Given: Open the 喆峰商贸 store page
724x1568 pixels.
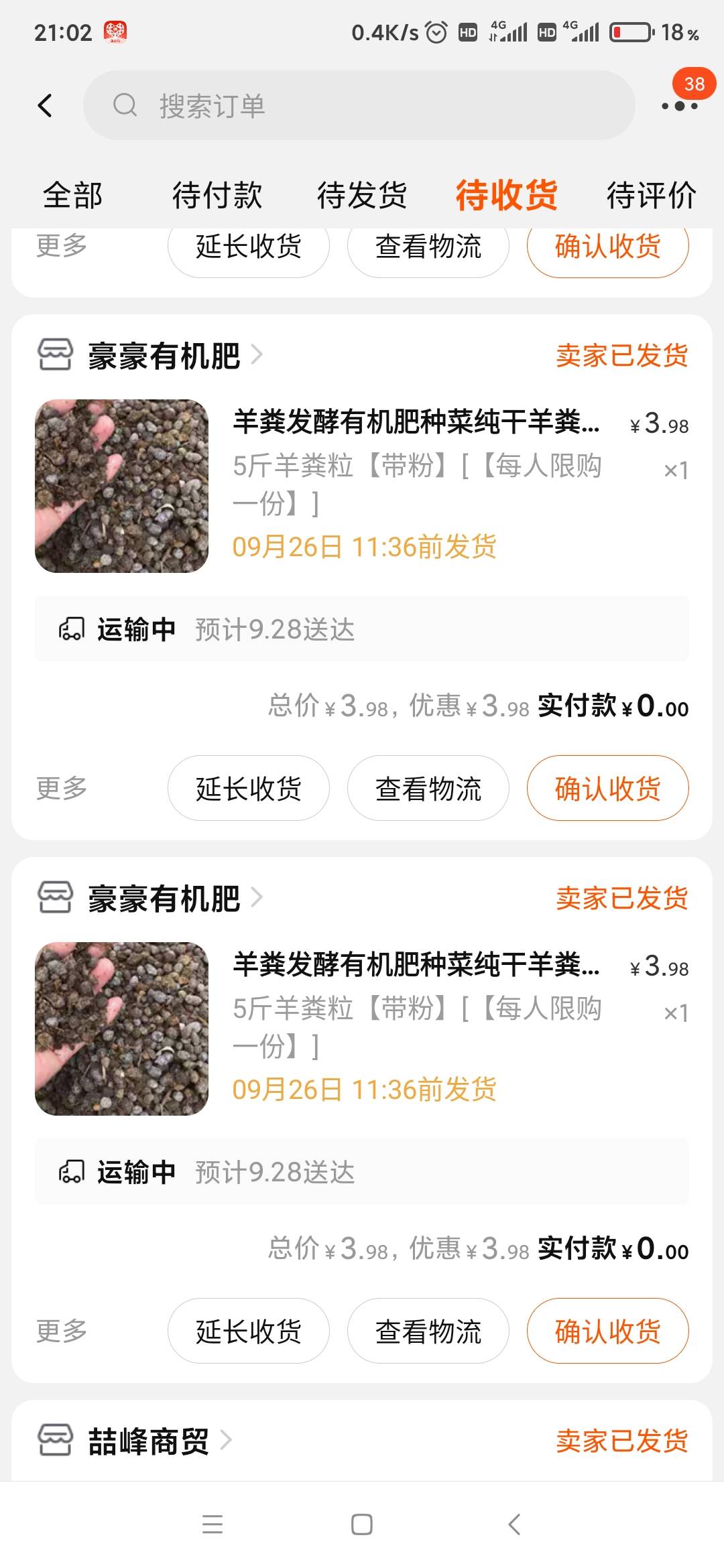Looking at the screenshot, I should point(149,1441).
